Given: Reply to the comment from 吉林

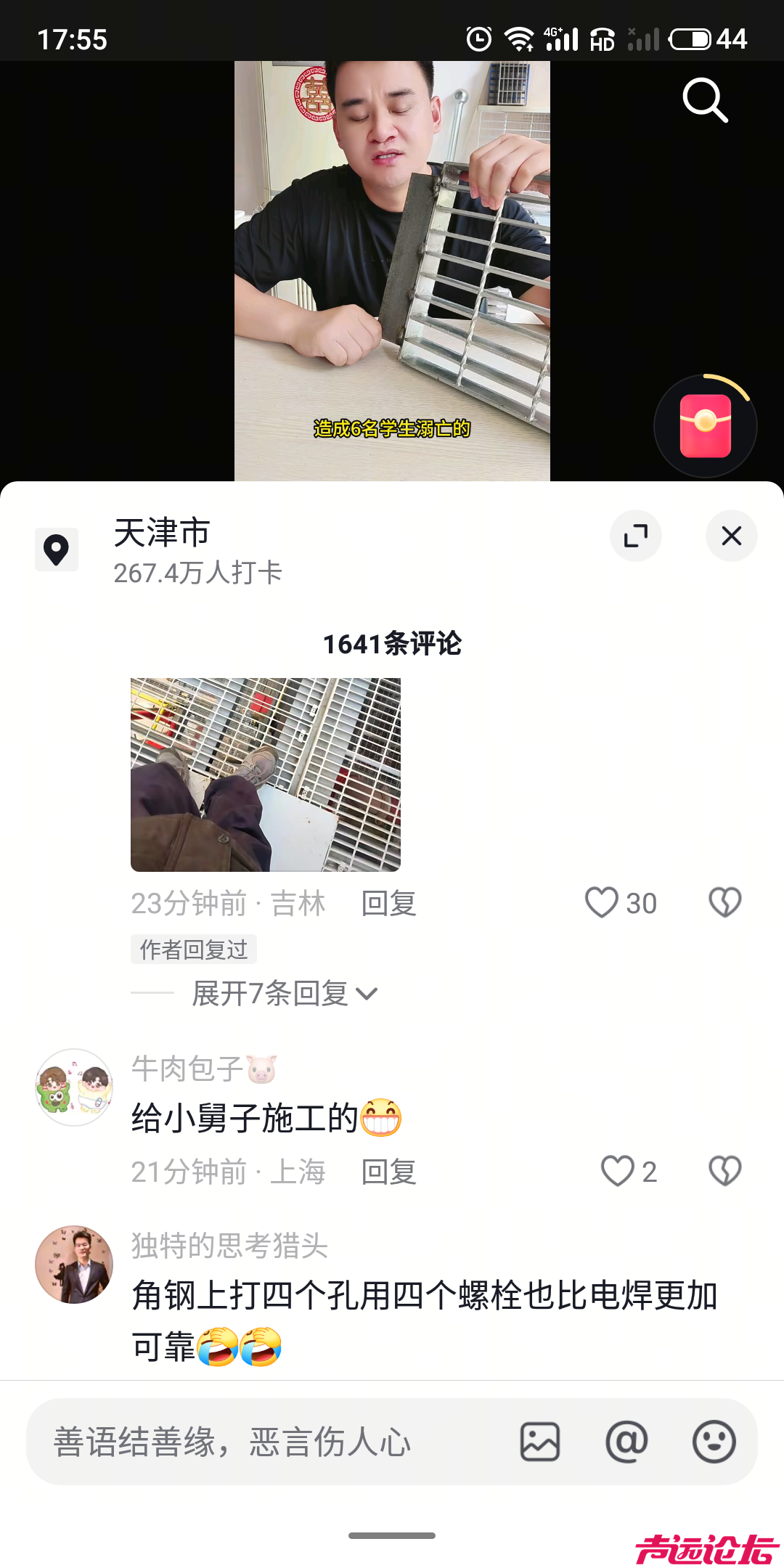Looking at the screenshot, I should (x=389, y=904).
